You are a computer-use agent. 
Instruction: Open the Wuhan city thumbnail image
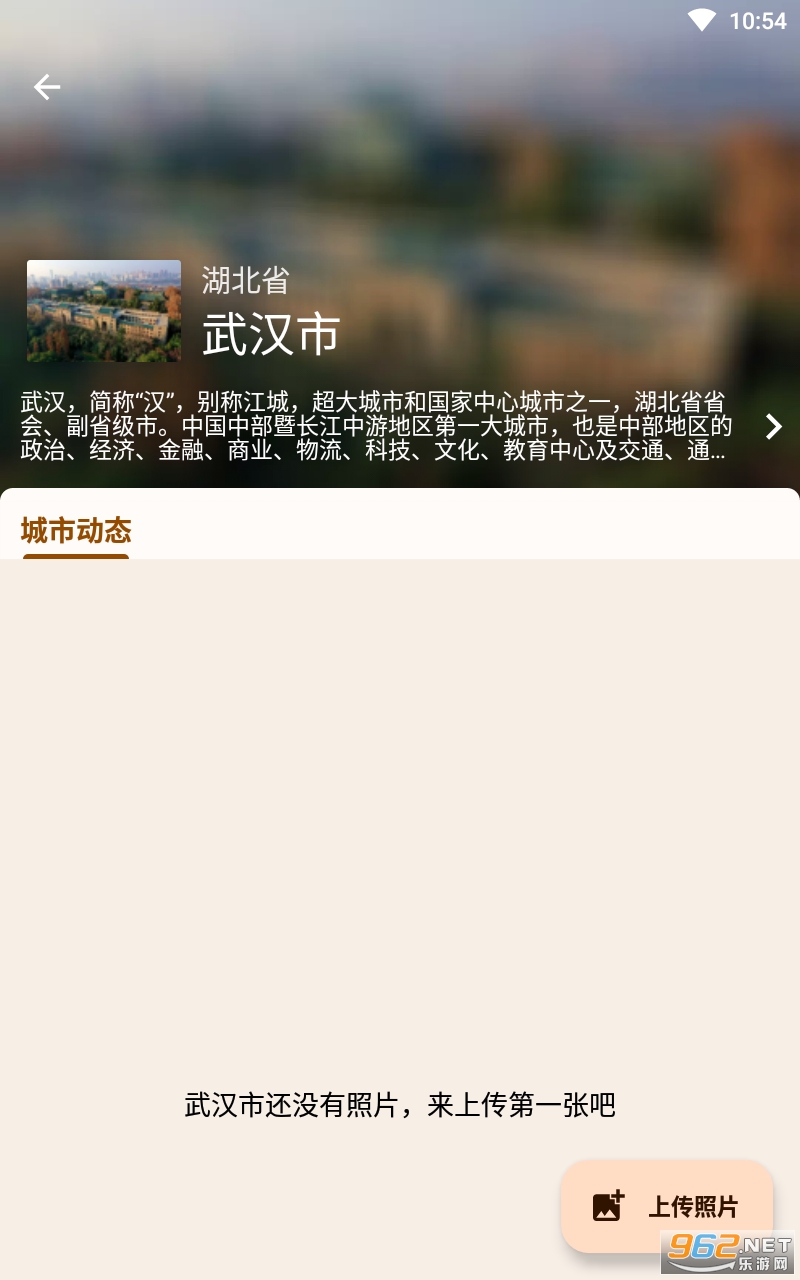(x=104, y=311)
